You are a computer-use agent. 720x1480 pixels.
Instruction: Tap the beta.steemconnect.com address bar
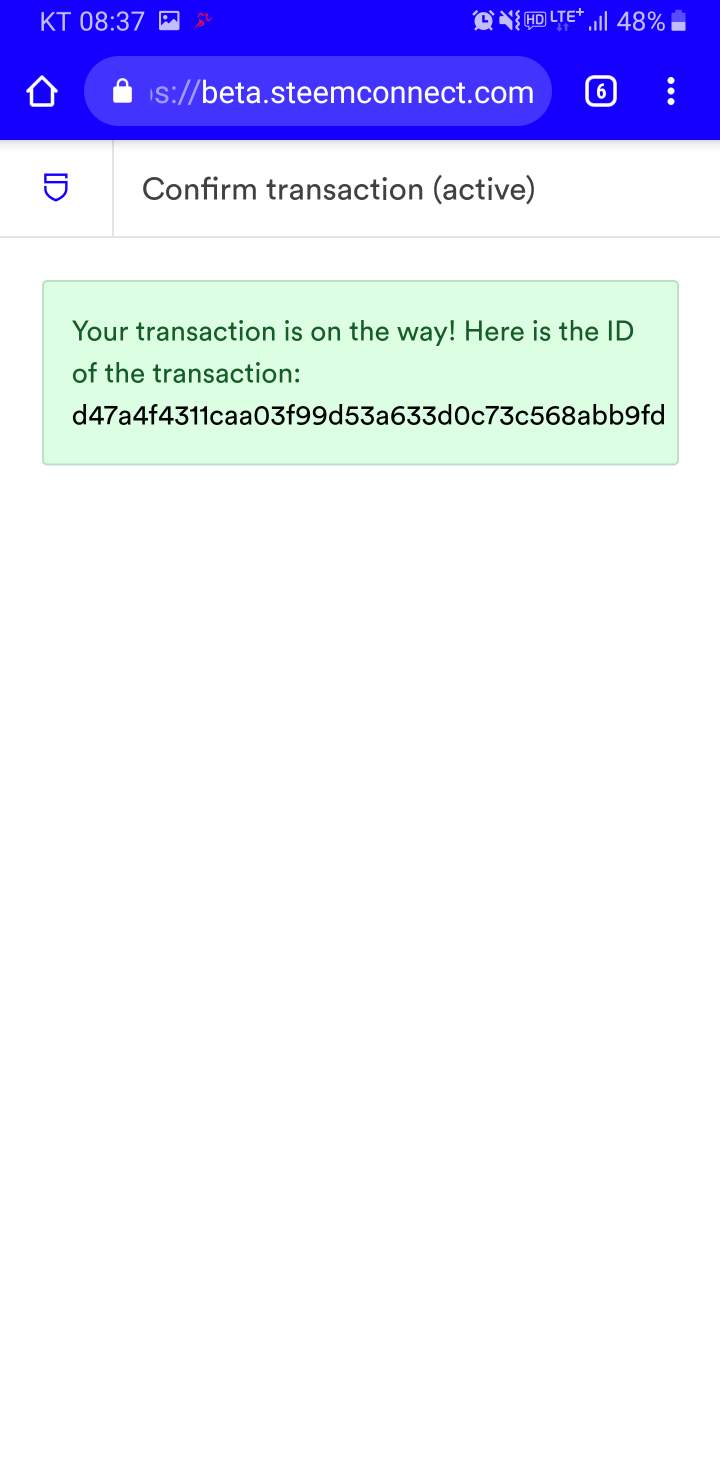click(318, 91)
